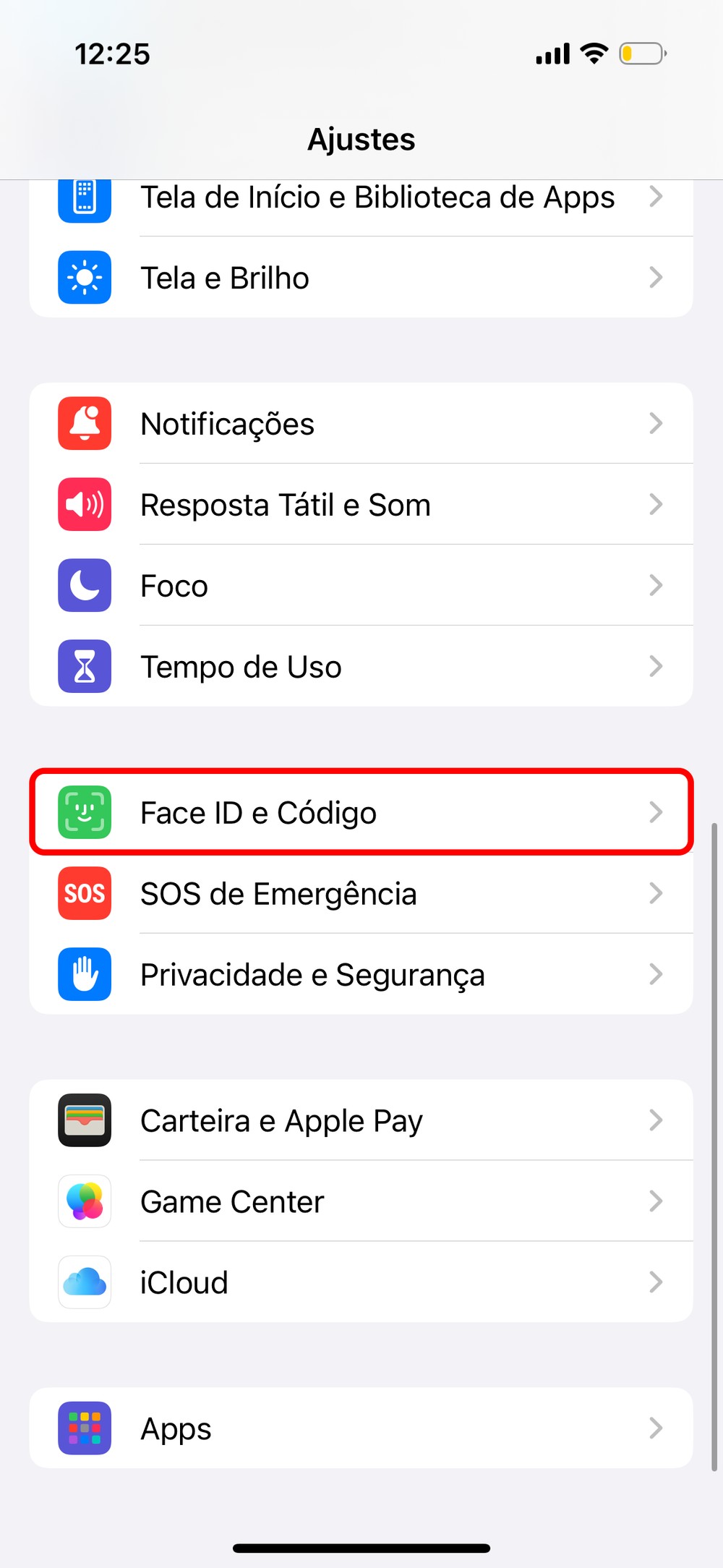Viewport: 723px width, 1568px height.
Task: Open Resposta Tátil e Som
Action: (361, 505)
